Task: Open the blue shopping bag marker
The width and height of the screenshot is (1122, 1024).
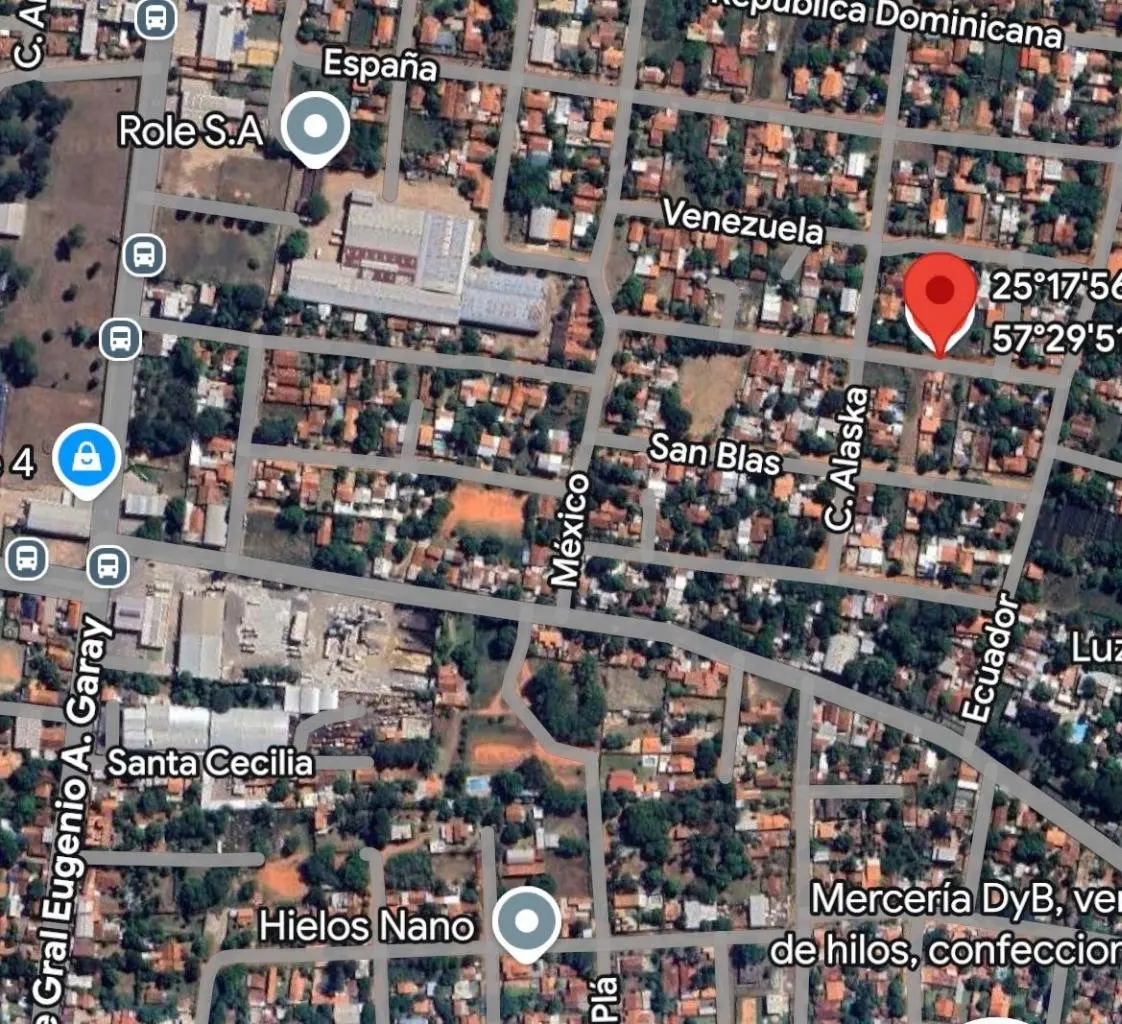Action: point(88,459)
